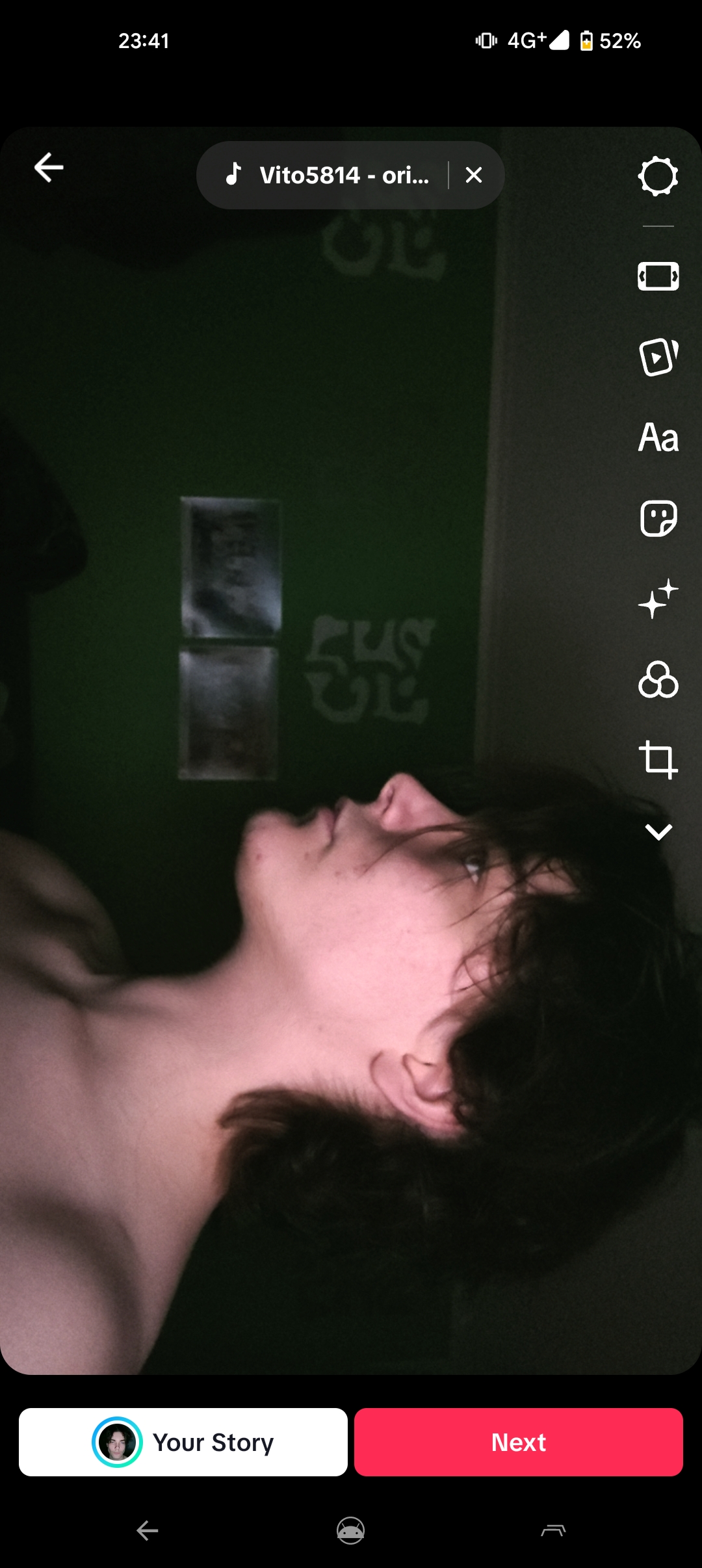Tap the video frame layout icon

click(x=658, y=276)
